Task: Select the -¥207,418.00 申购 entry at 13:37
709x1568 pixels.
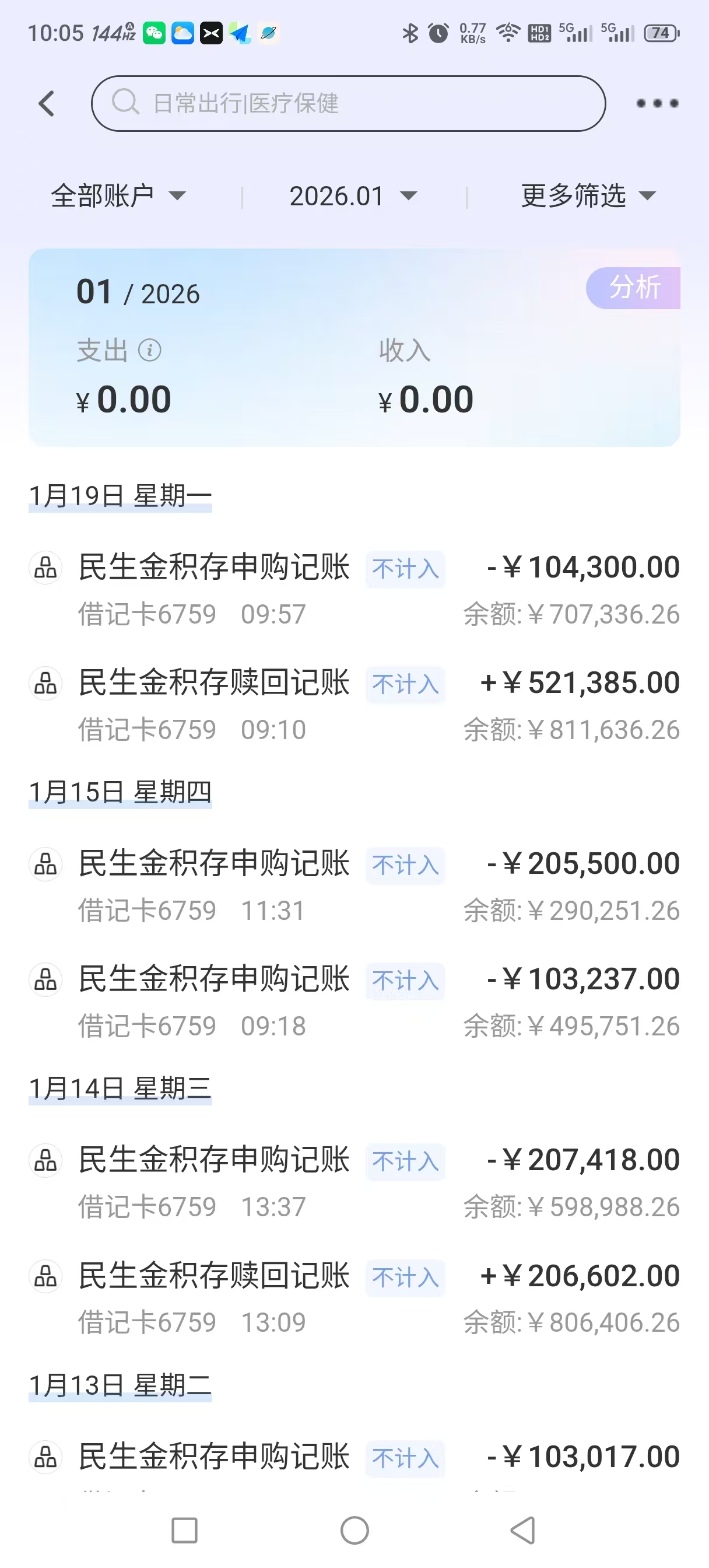Action: [354, 1182]
